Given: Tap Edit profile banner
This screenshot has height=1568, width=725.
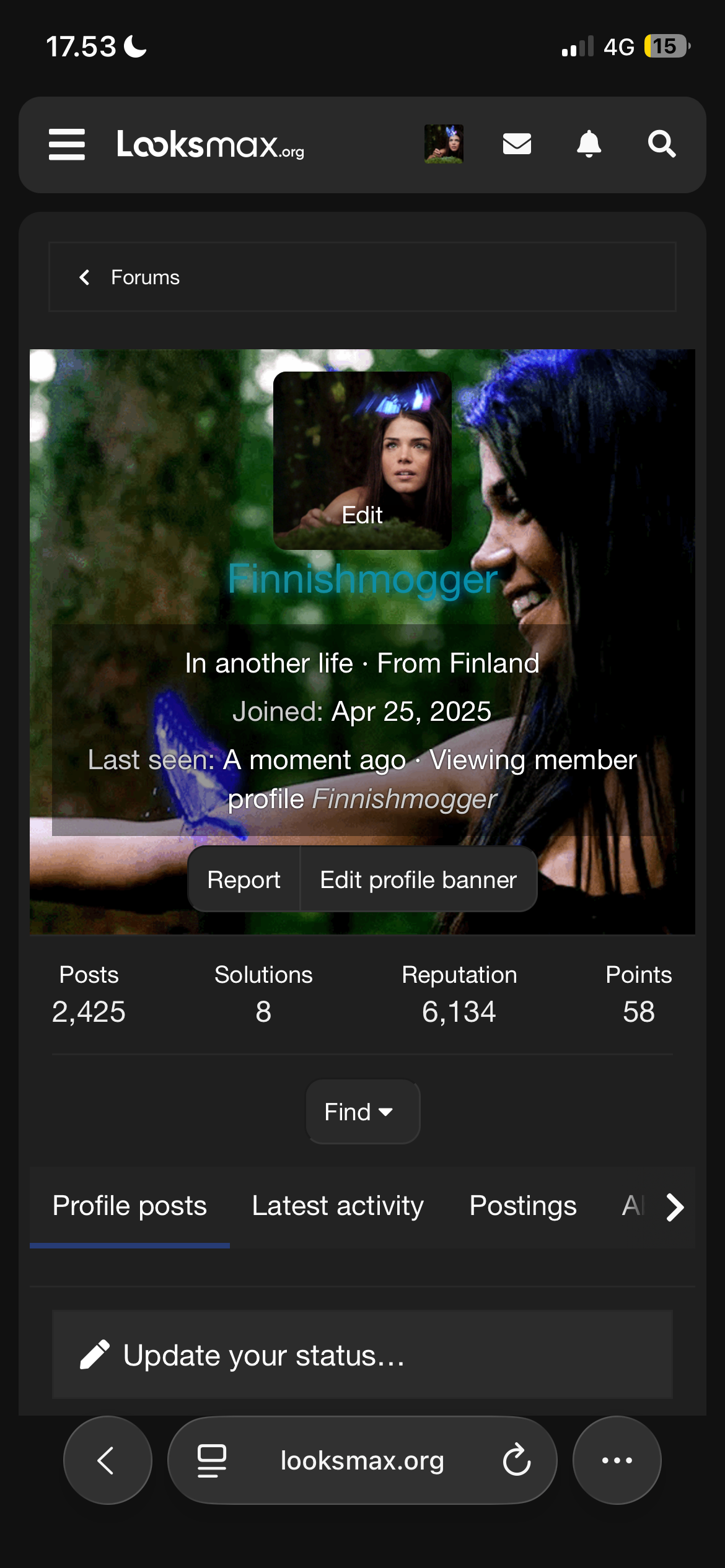Looking at the screenshot, I should pos(418,879).
